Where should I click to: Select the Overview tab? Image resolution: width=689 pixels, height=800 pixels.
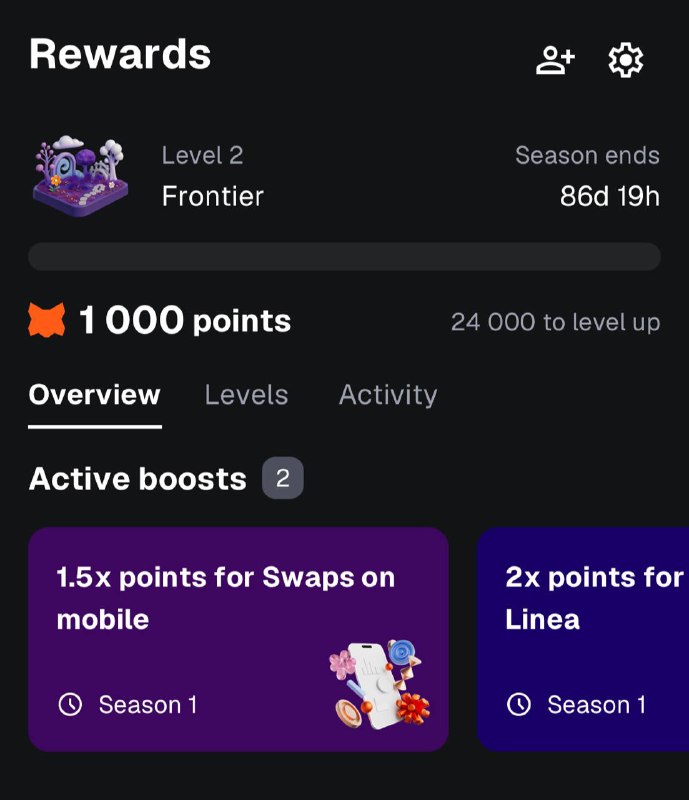click(x=94, y=395)
